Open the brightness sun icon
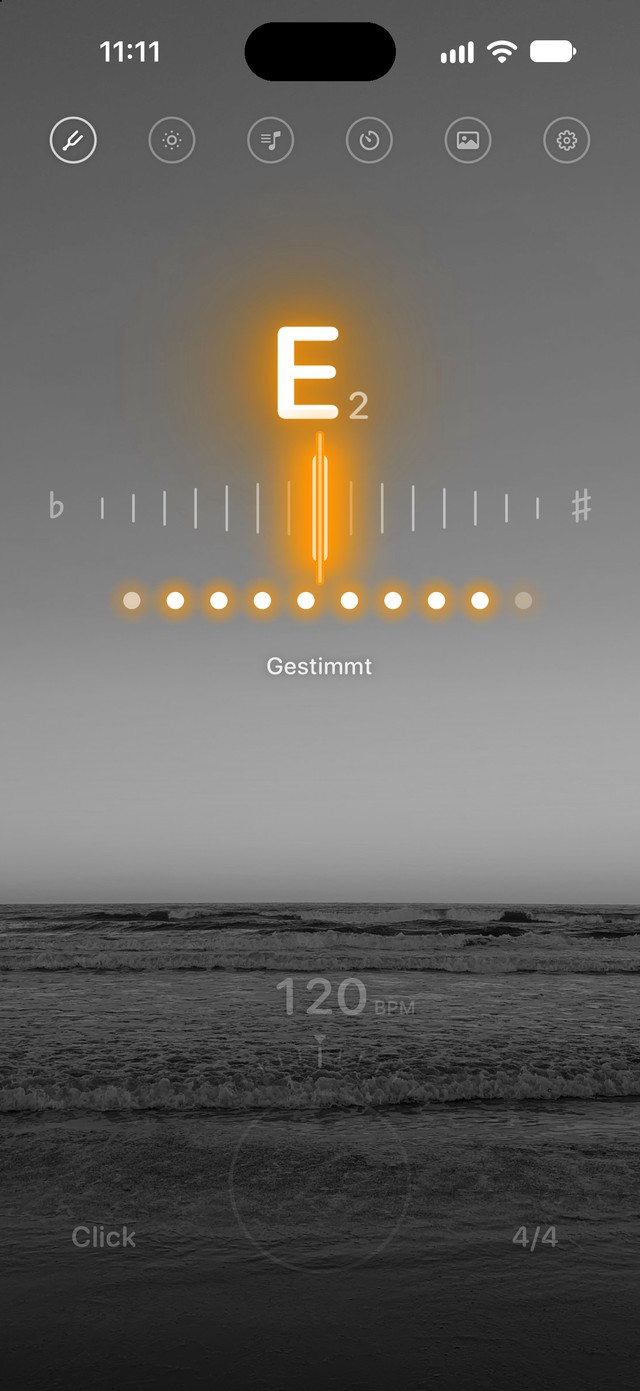Screen dimensions: 640x1391 coord(172,140)
